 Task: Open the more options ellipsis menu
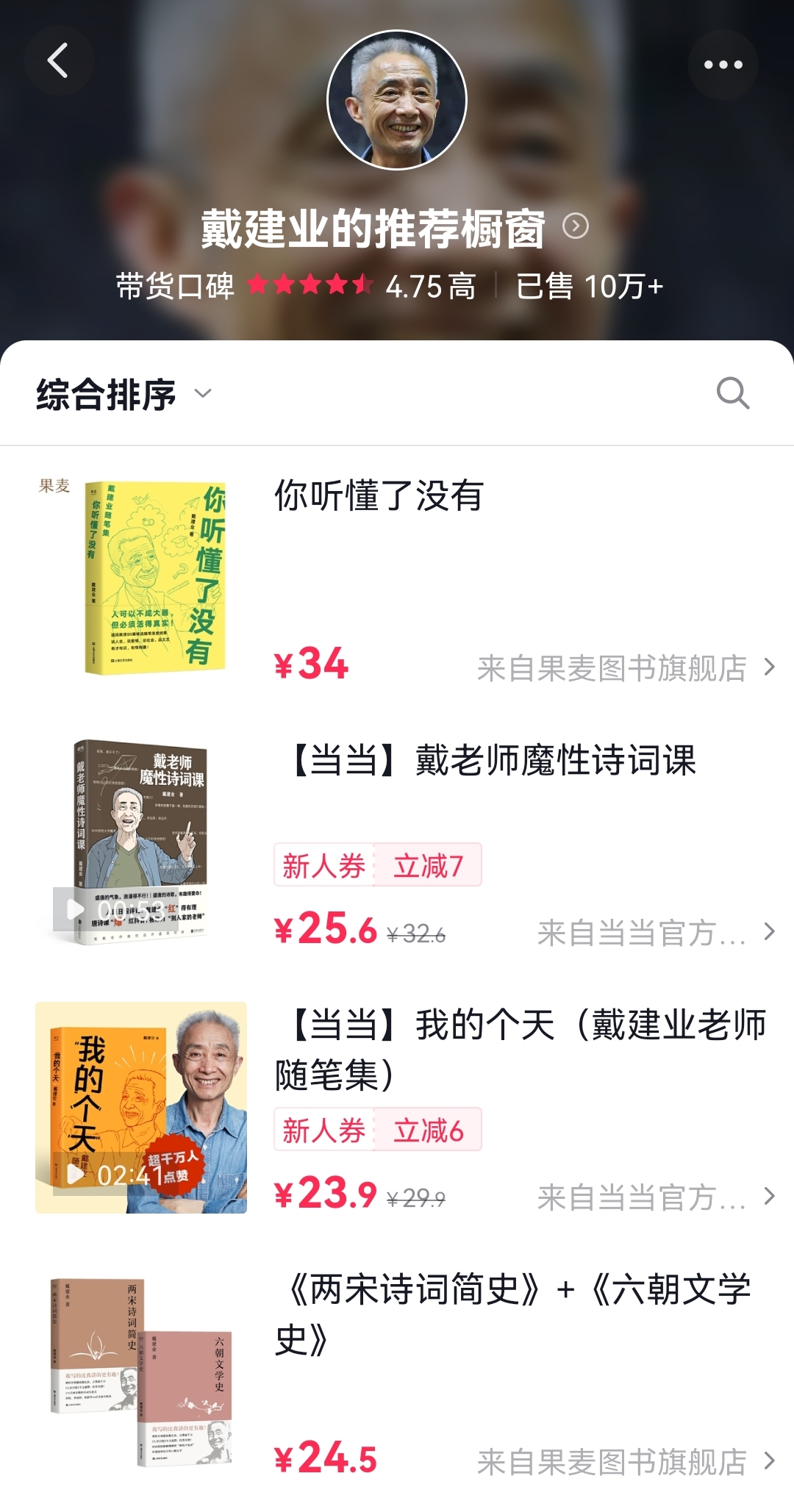pos(724,65)
